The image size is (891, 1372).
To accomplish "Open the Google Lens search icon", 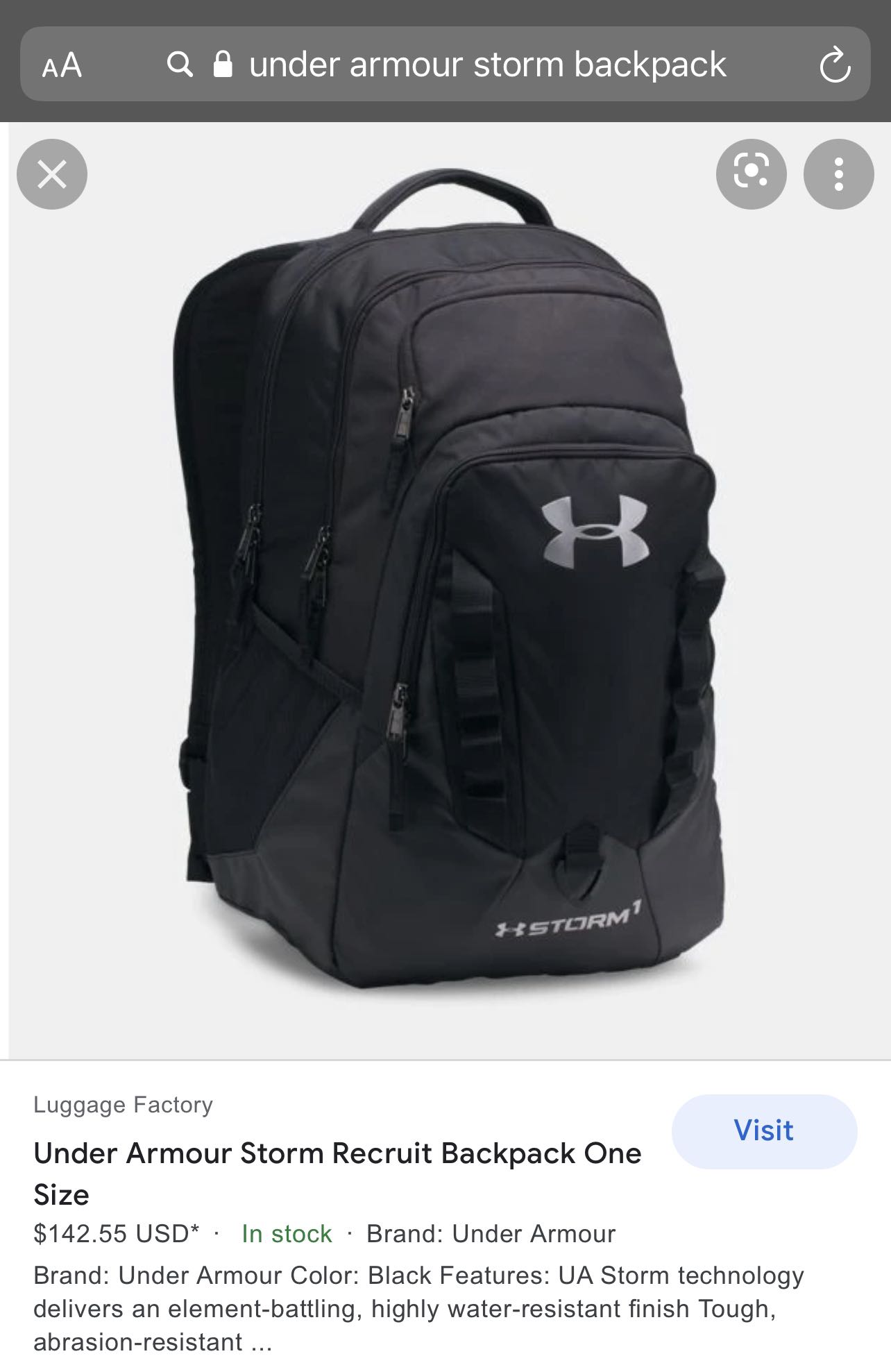I will pyautogui.click(x=753, y=174).
